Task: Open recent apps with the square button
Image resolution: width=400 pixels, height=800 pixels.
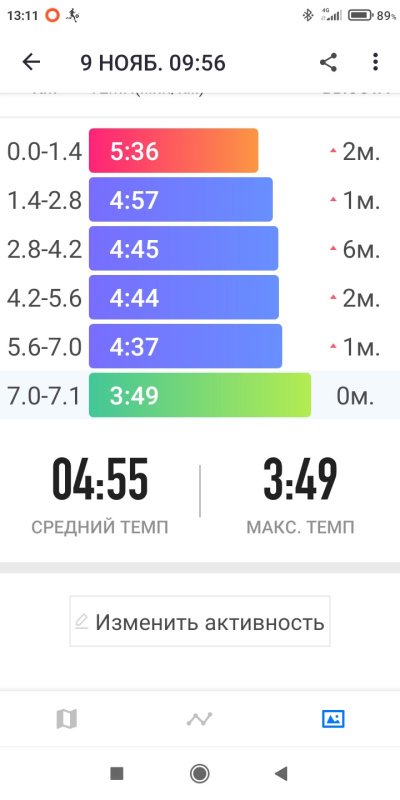Action: [x=117, y=773]
